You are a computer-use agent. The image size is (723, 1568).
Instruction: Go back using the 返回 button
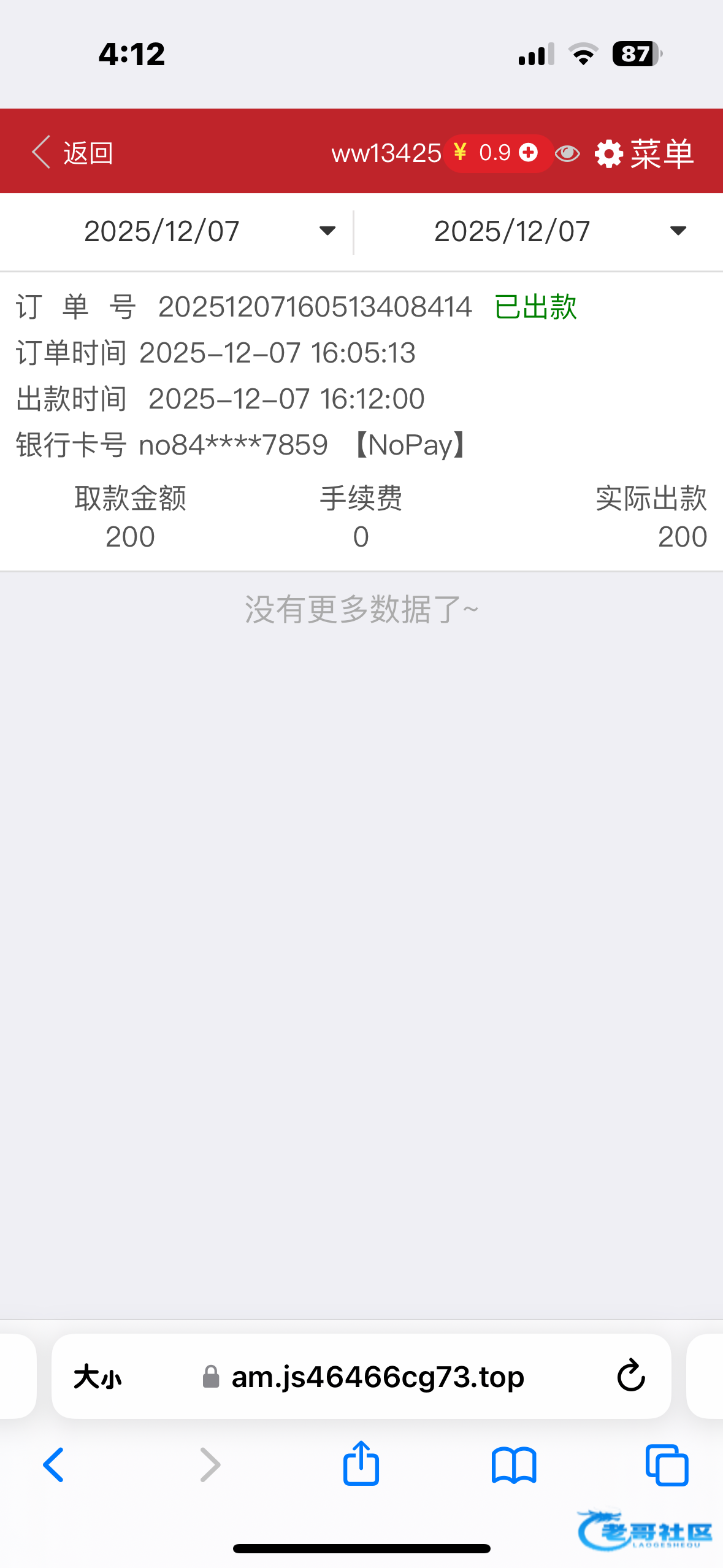click(x=72, y=153)
